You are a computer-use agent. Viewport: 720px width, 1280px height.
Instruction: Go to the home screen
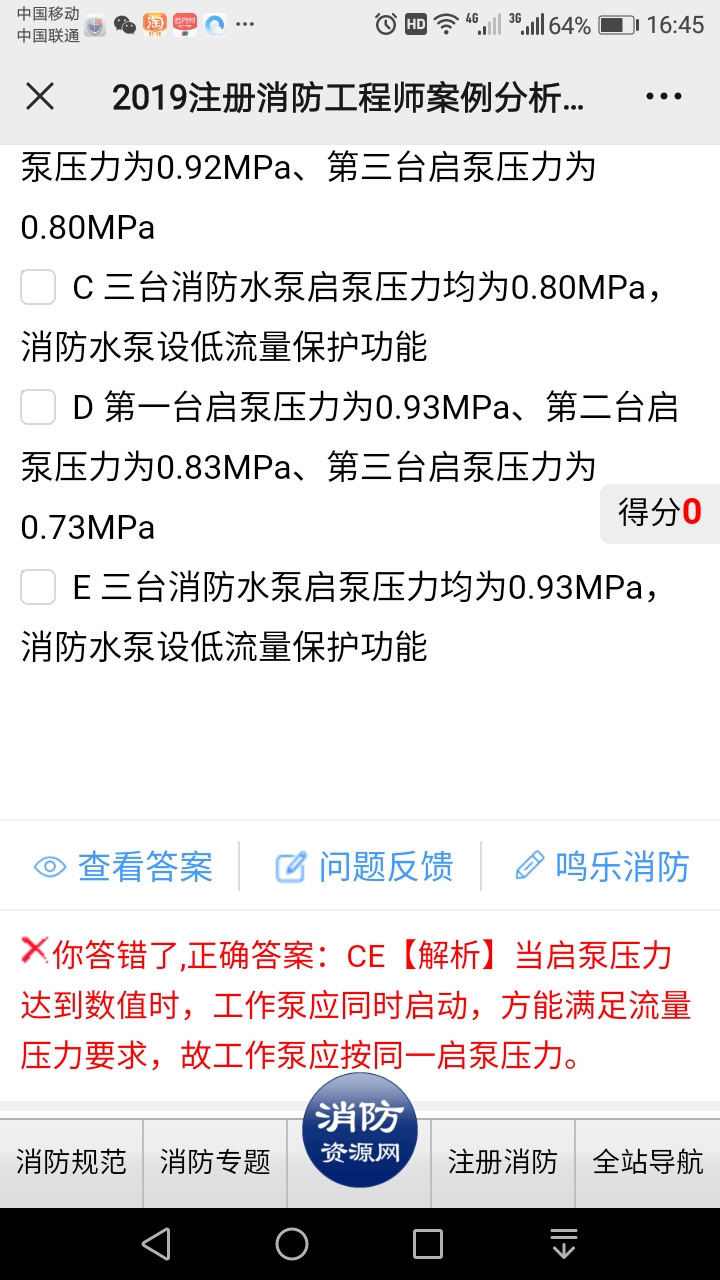tap(292, 1244)
